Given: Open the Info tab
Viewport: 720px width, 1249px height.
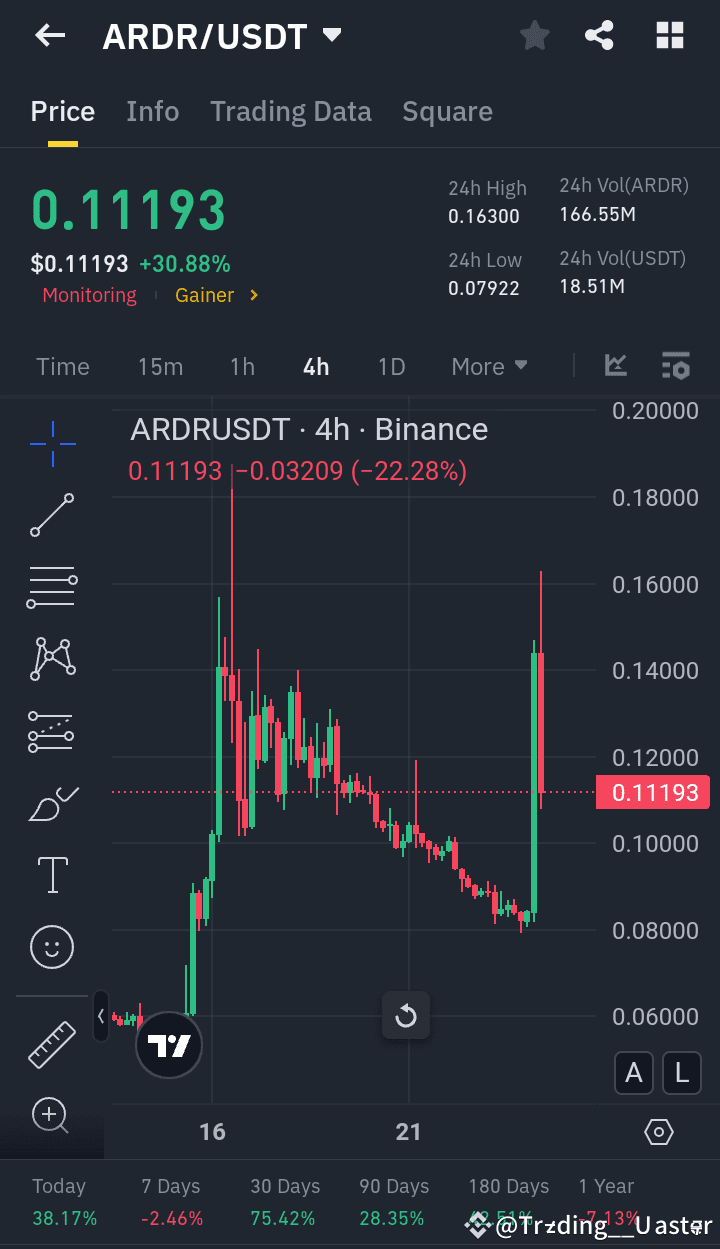Looking at the screenshot, I should click(152, 111).
